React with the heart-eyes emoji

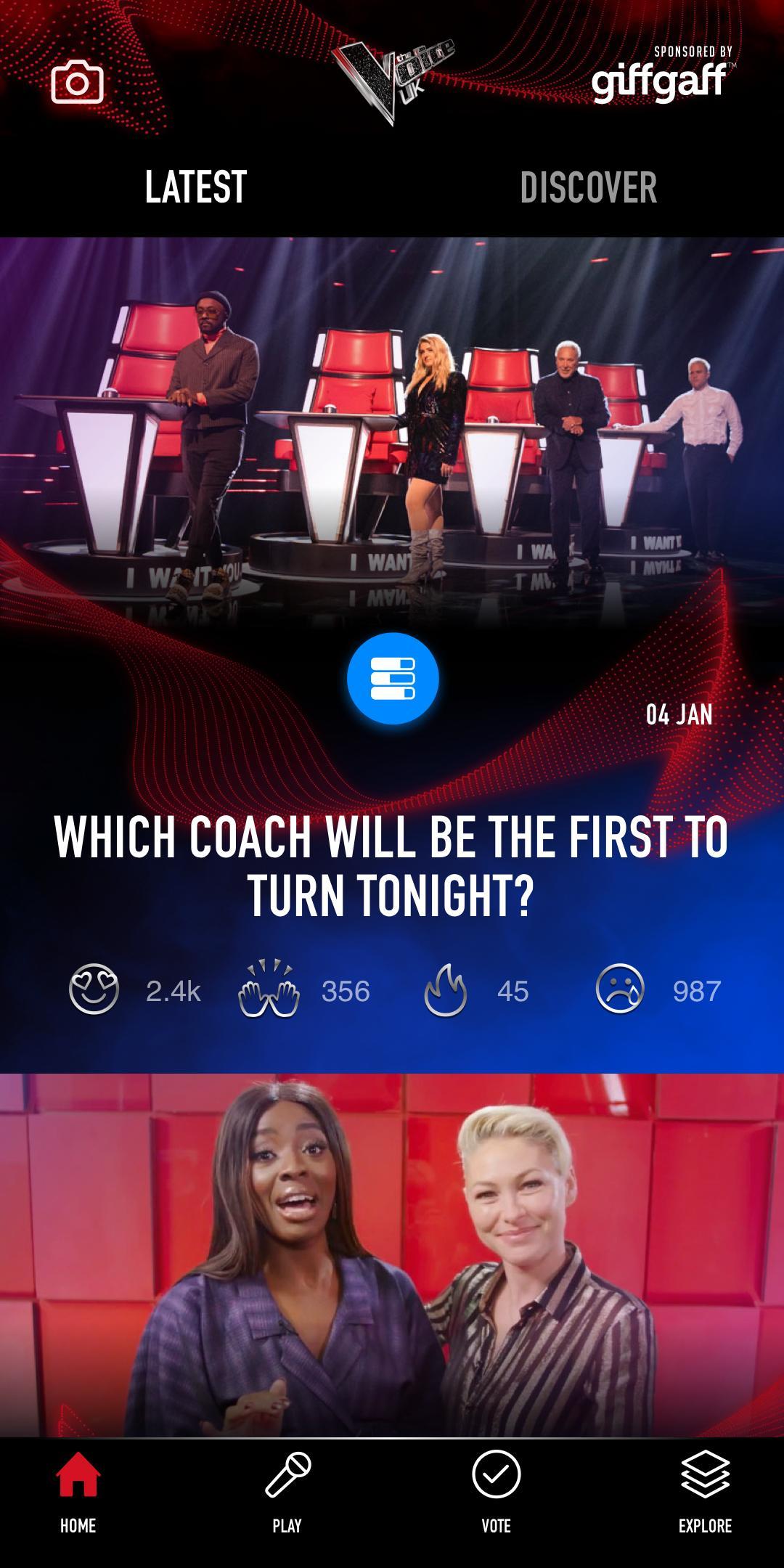[x=94, y=989]
